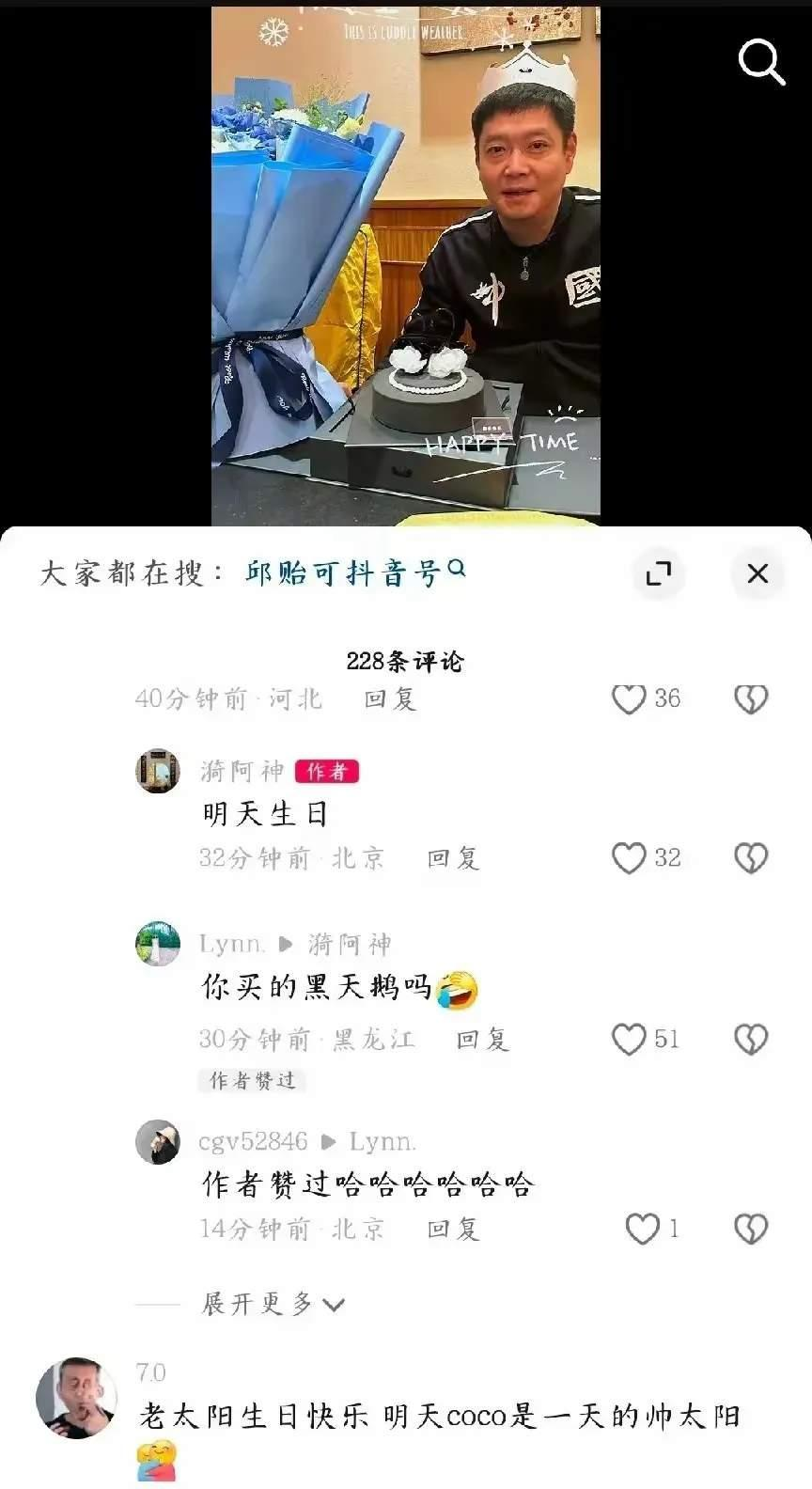The width and height of the screenshot is (812, 1489).
Task: Reply to cgv52846's comment
Action: click(452, 1229)
